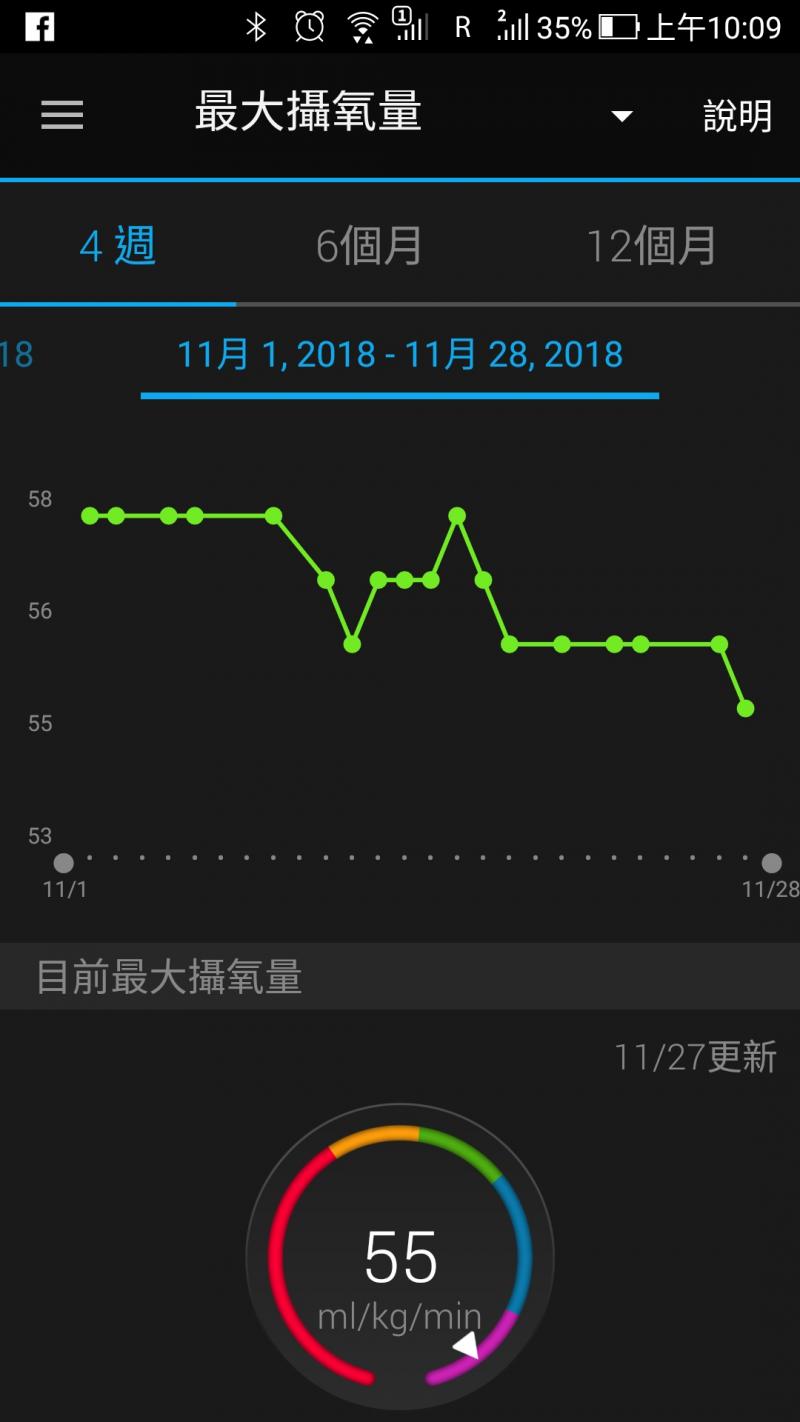Switch to the 6個月 tab
Viewport: 800px width, 1422px height.
[x=369, y=246]
